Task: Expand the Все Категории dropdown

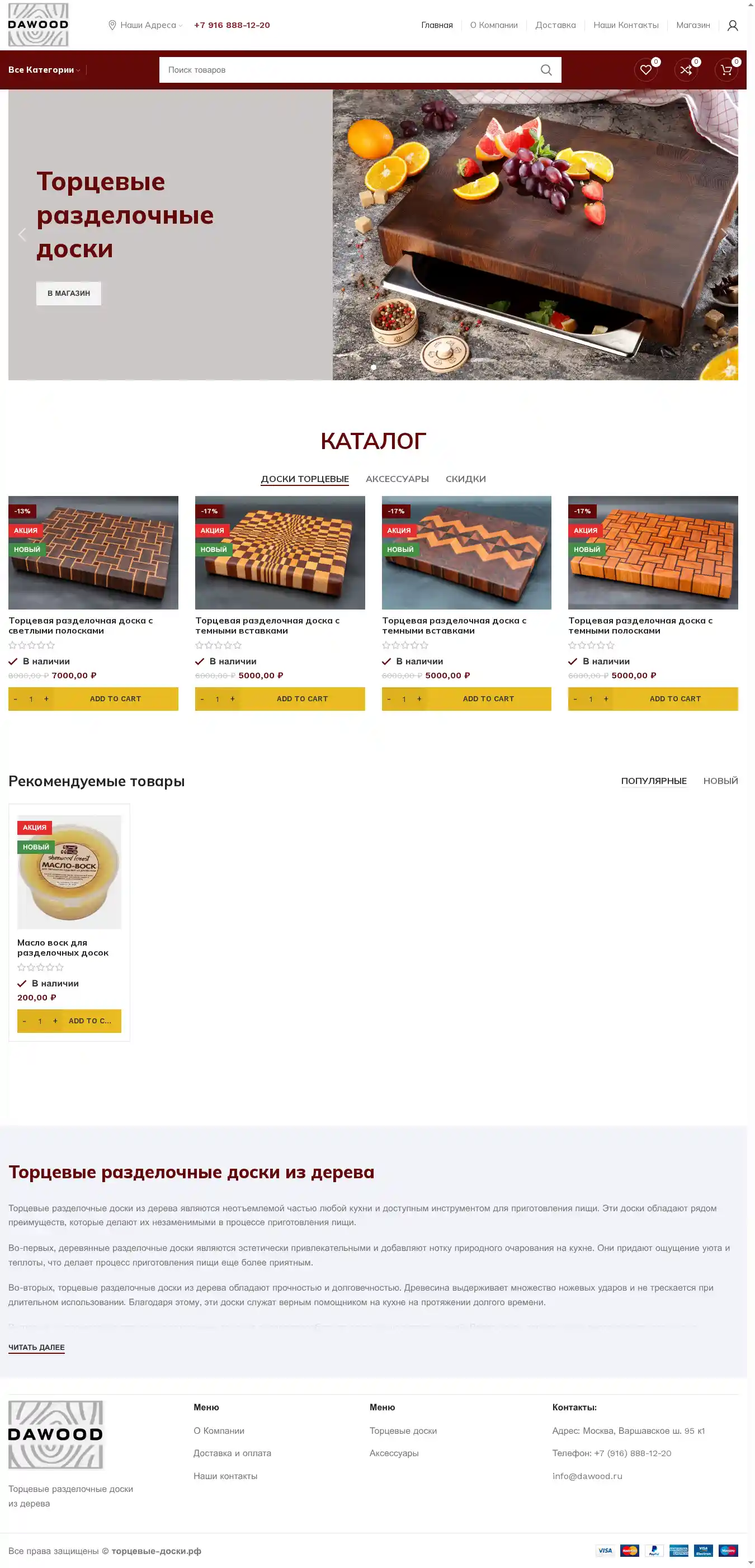Action: [x=44, y=70]
